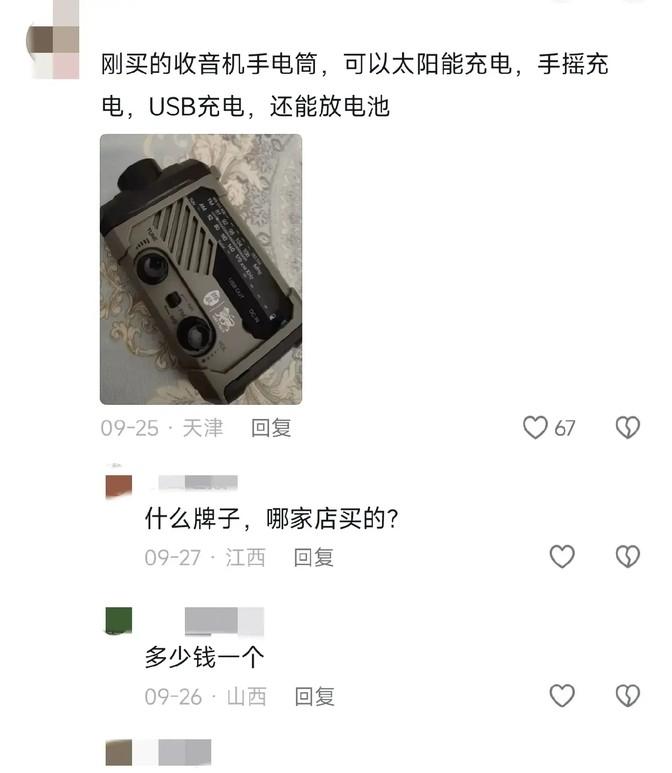Image resolution: width=672 pixels, height=773 pixels.
Task: Like the comment with 67 likes
Action: pyautogui.click(x=537, y=428)
